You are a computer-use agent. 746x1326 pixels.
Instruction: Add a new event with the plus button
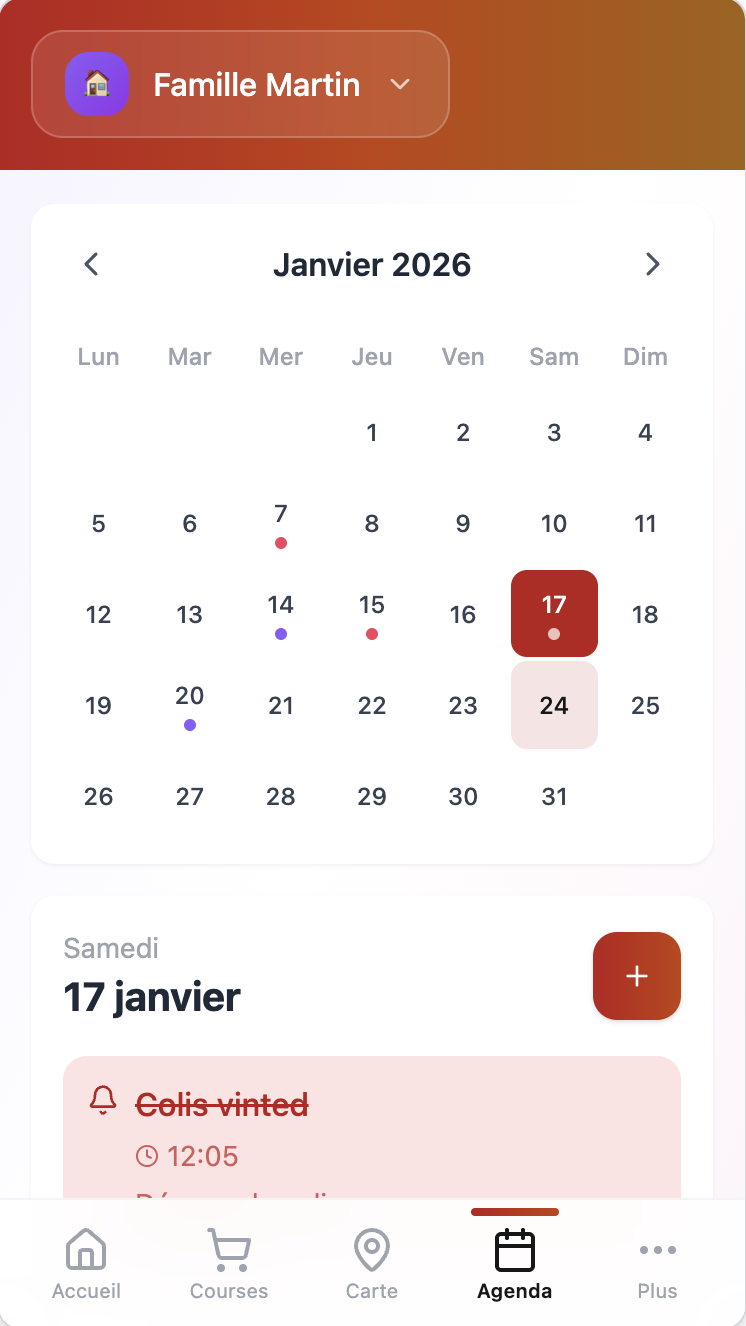(x=636, y=976)
